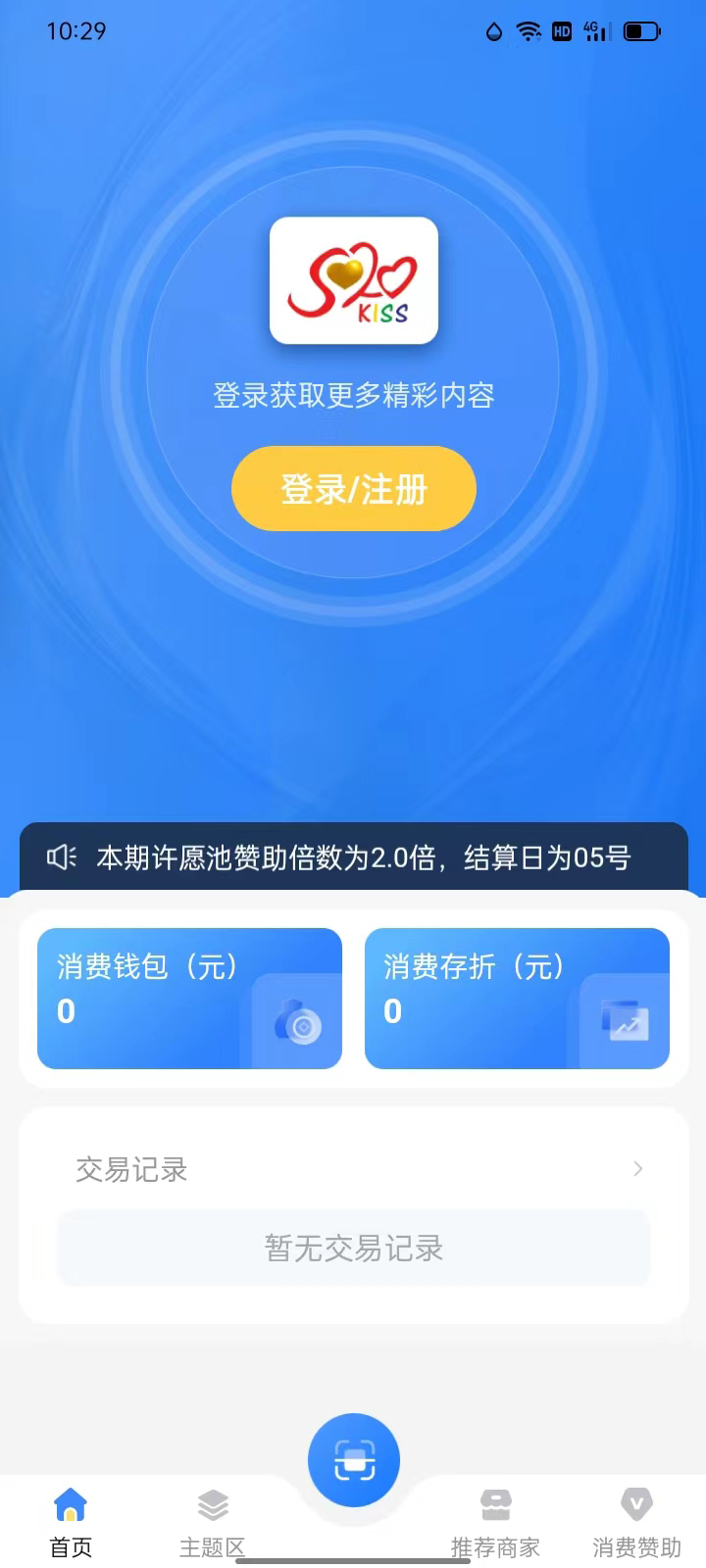The width and height of the screenshot is (706, 1568).
Task: Click 登录获取更多精彩内容 prompt text
Action: point(353,394)
